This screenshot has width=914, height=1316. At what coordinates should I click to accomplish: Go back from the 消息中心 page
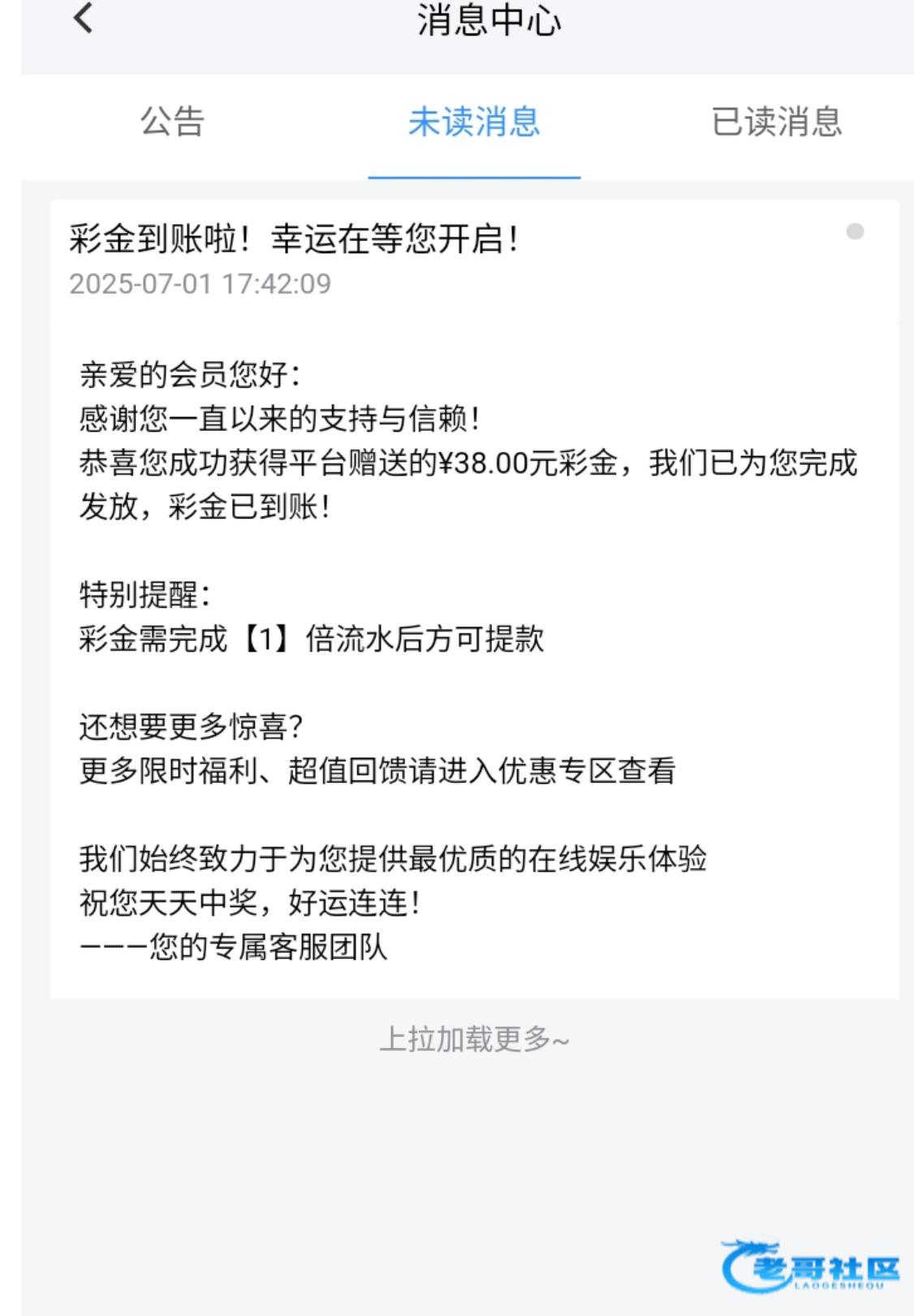(x=84, y=18)
